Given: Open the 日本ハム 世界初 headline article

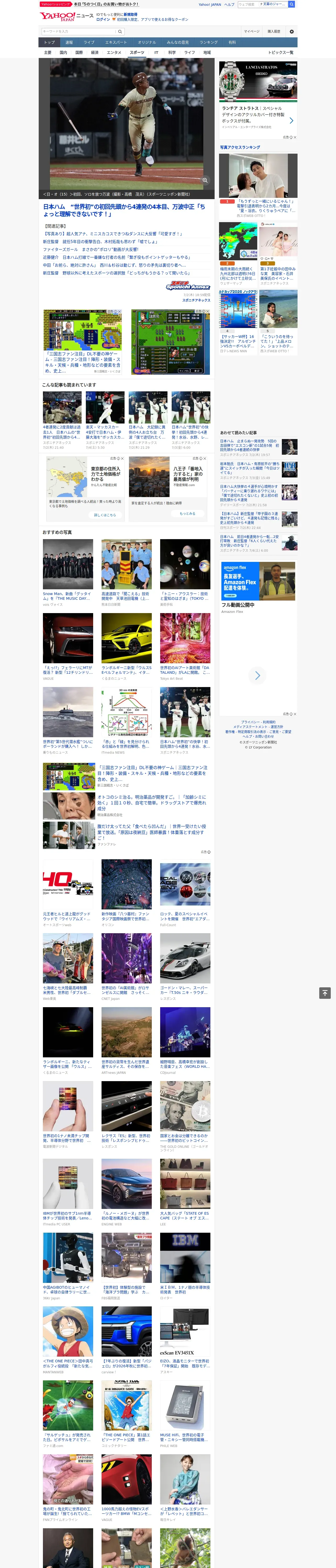Looking at the screenshot, I should pyautogui.click(x=124, y=210).
